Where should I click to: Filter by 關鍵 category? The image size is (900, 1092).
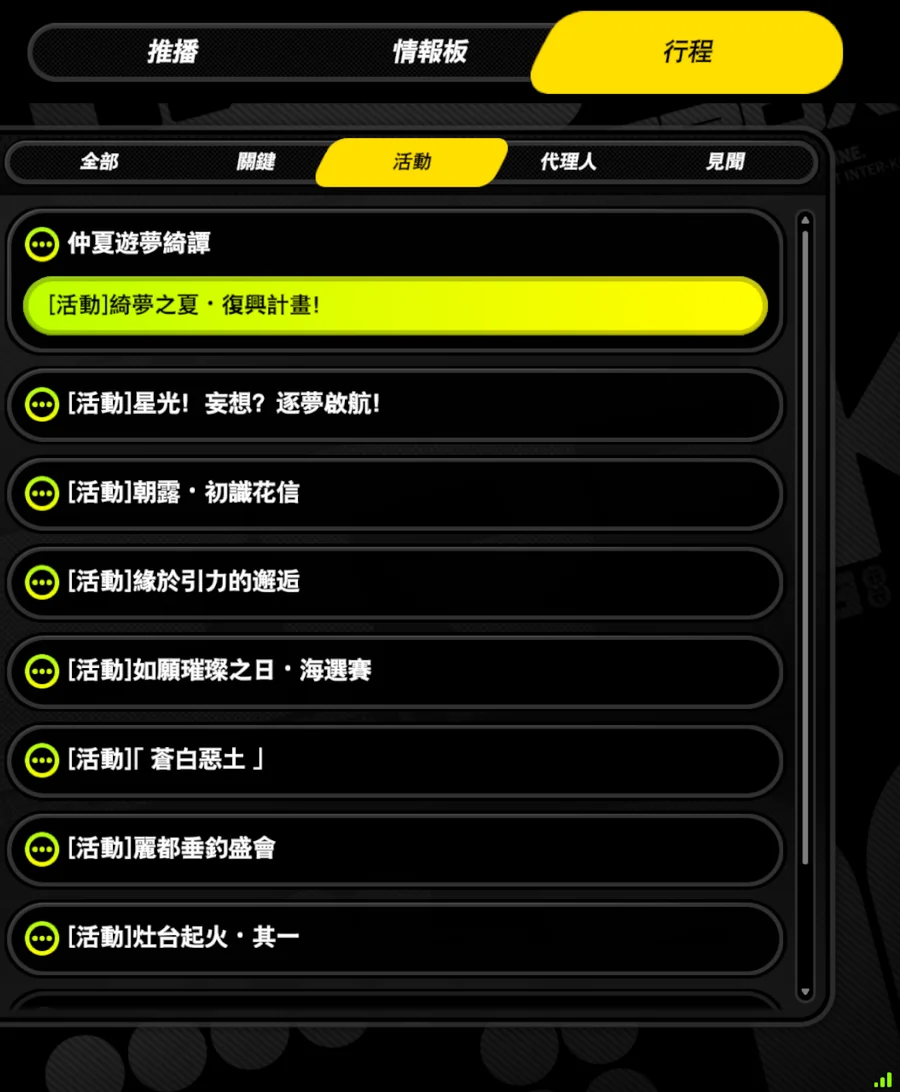click(x=256, y=162)
